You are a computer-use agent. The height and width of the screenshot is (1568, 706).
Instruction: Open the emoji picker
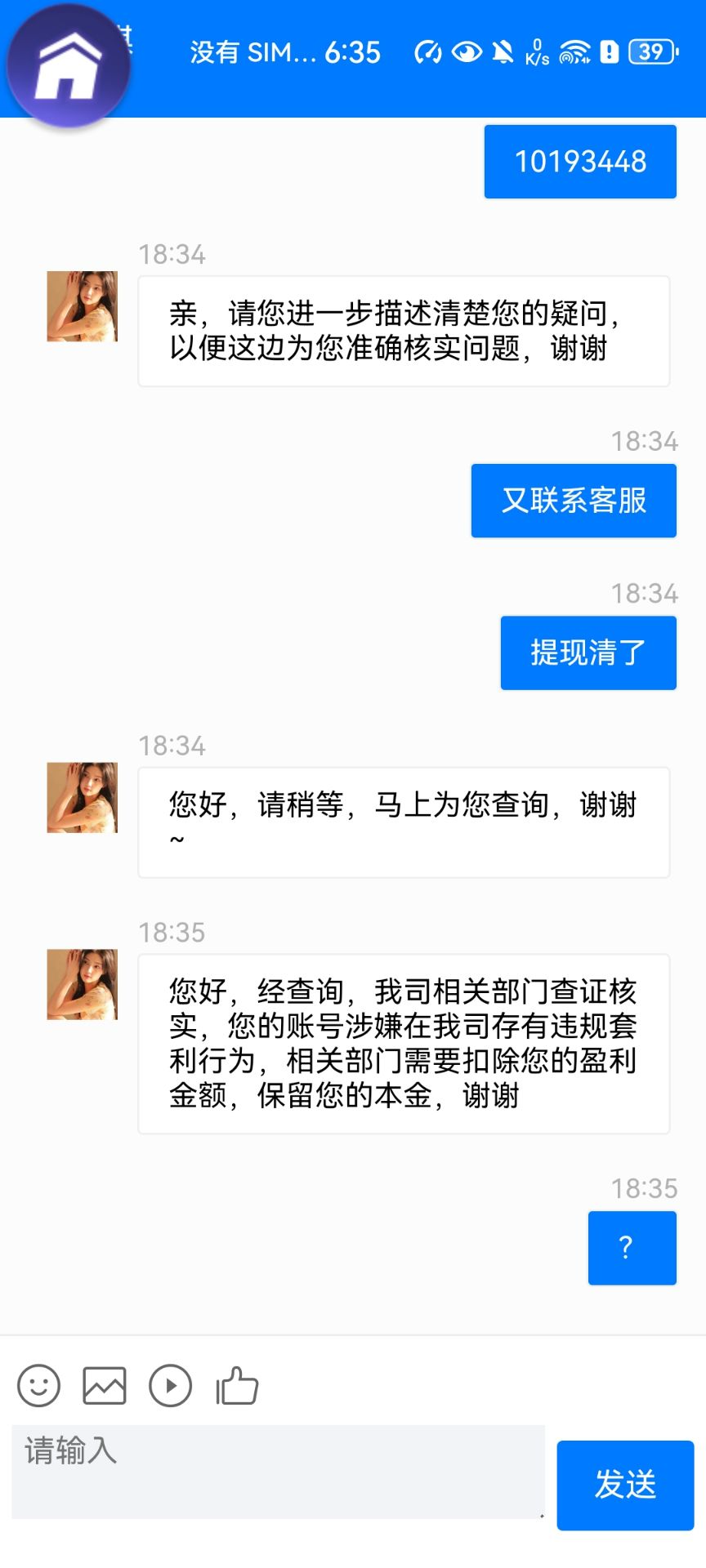tap(39, 1386)
